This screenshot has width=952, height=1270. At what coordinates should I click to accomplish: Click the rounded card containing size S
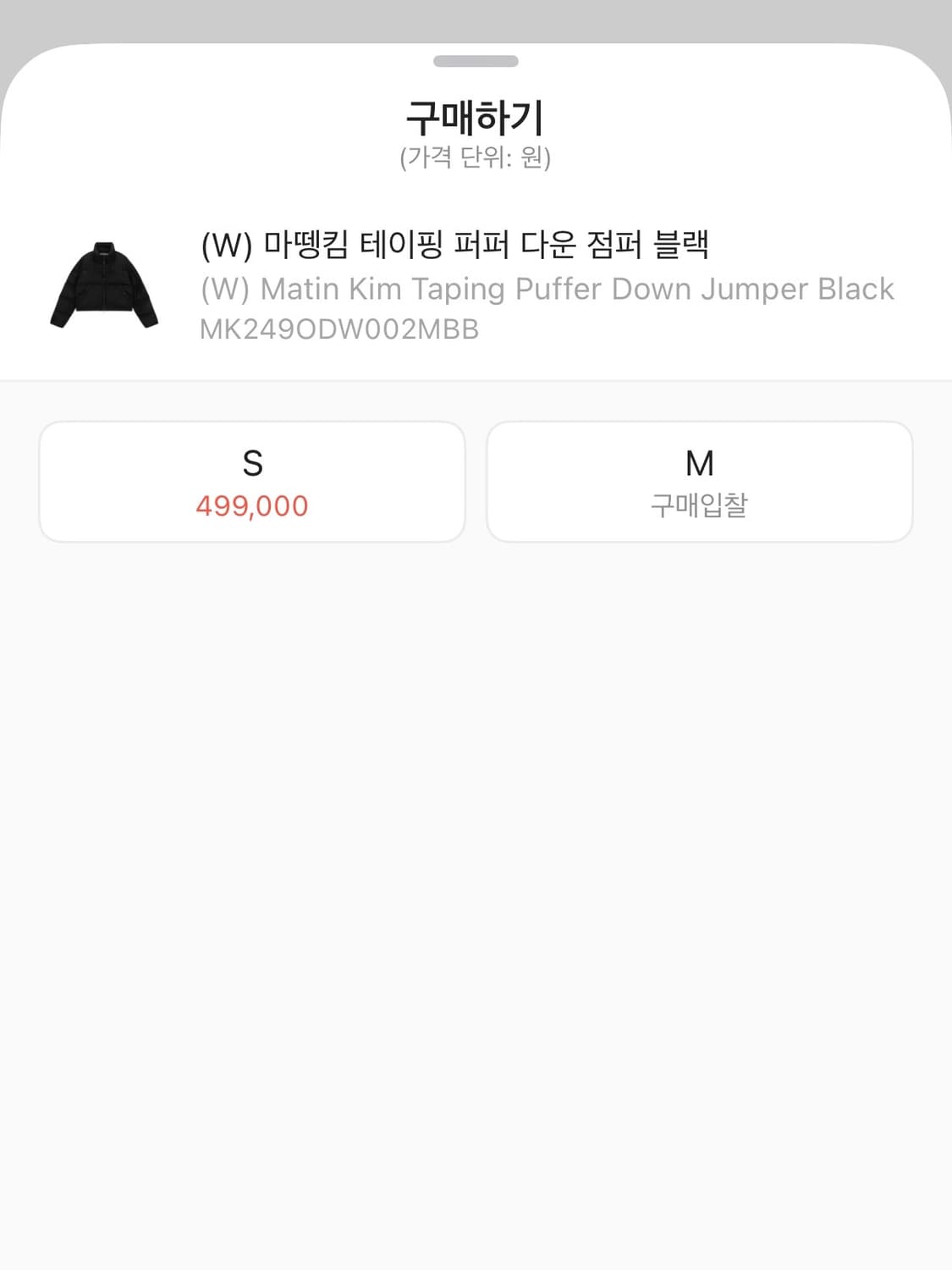tap(251, 480)
